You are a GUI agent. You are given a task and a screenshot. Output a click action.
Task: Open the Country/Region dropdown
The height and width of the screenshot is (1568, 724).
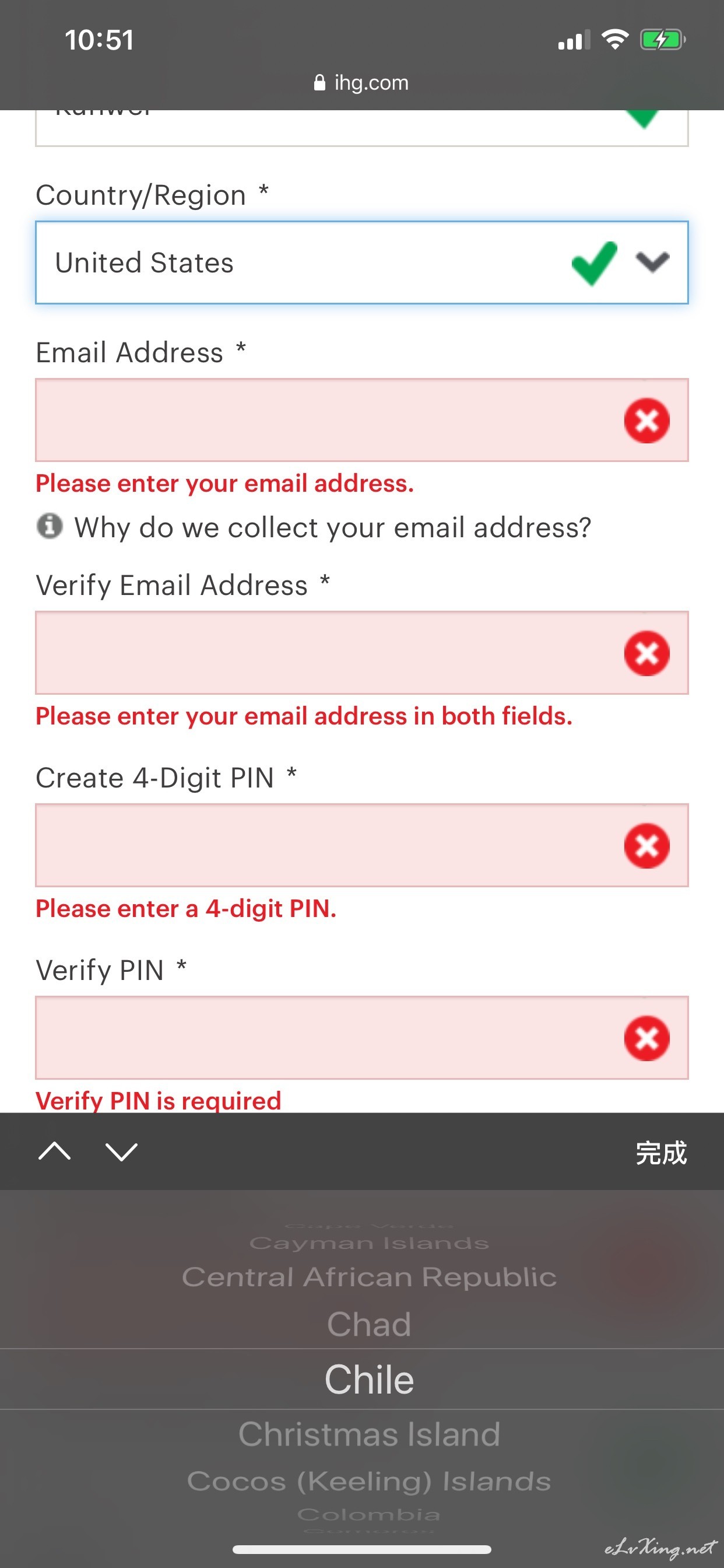coord(361,262)
